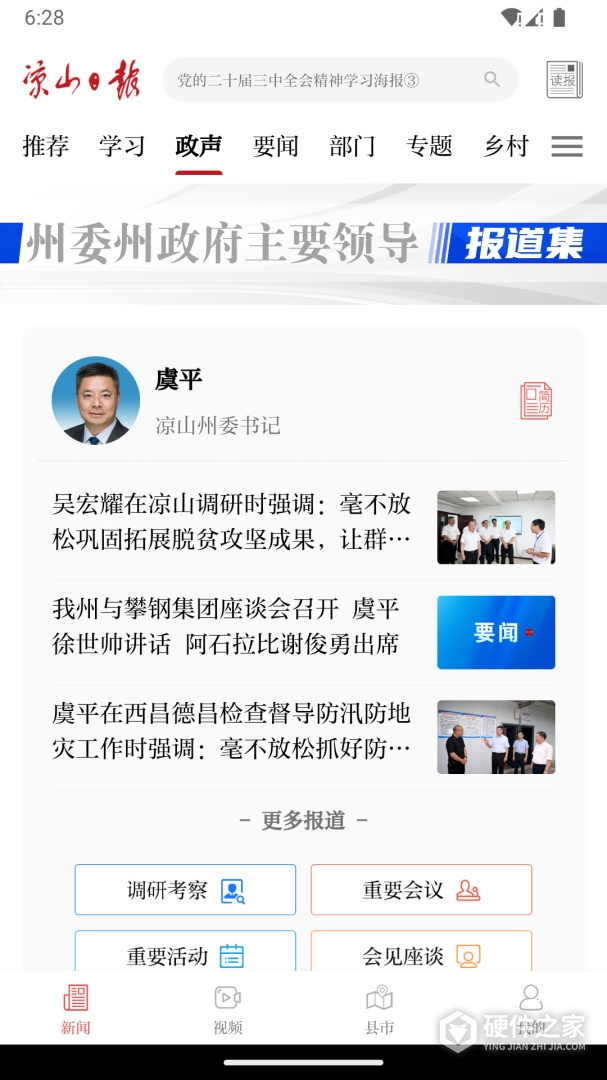This screenshot has height=1080, width=607.
Task: Switch to the 学习 tab
Action: [122, 146]
